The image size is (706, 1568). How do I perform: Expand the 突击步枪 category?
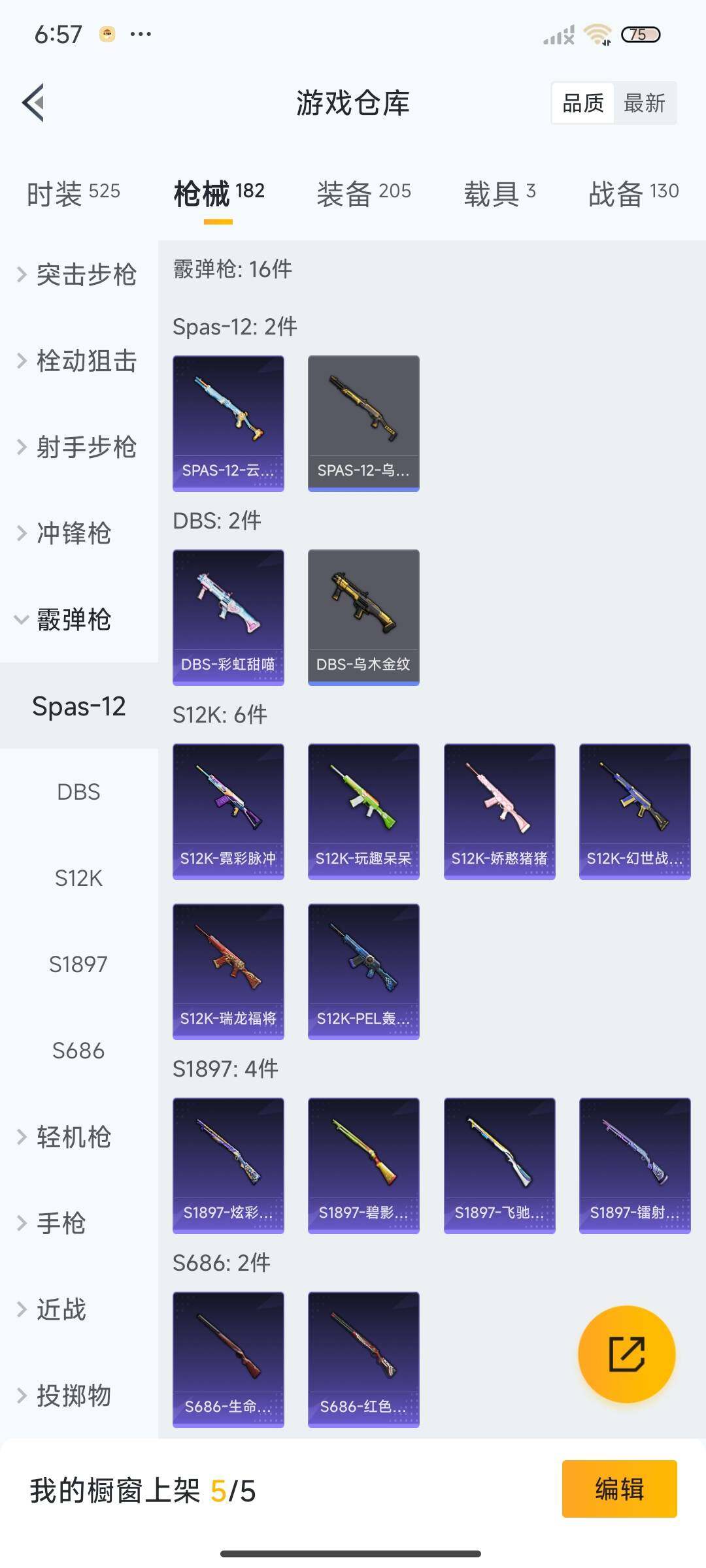click(78, 274)
